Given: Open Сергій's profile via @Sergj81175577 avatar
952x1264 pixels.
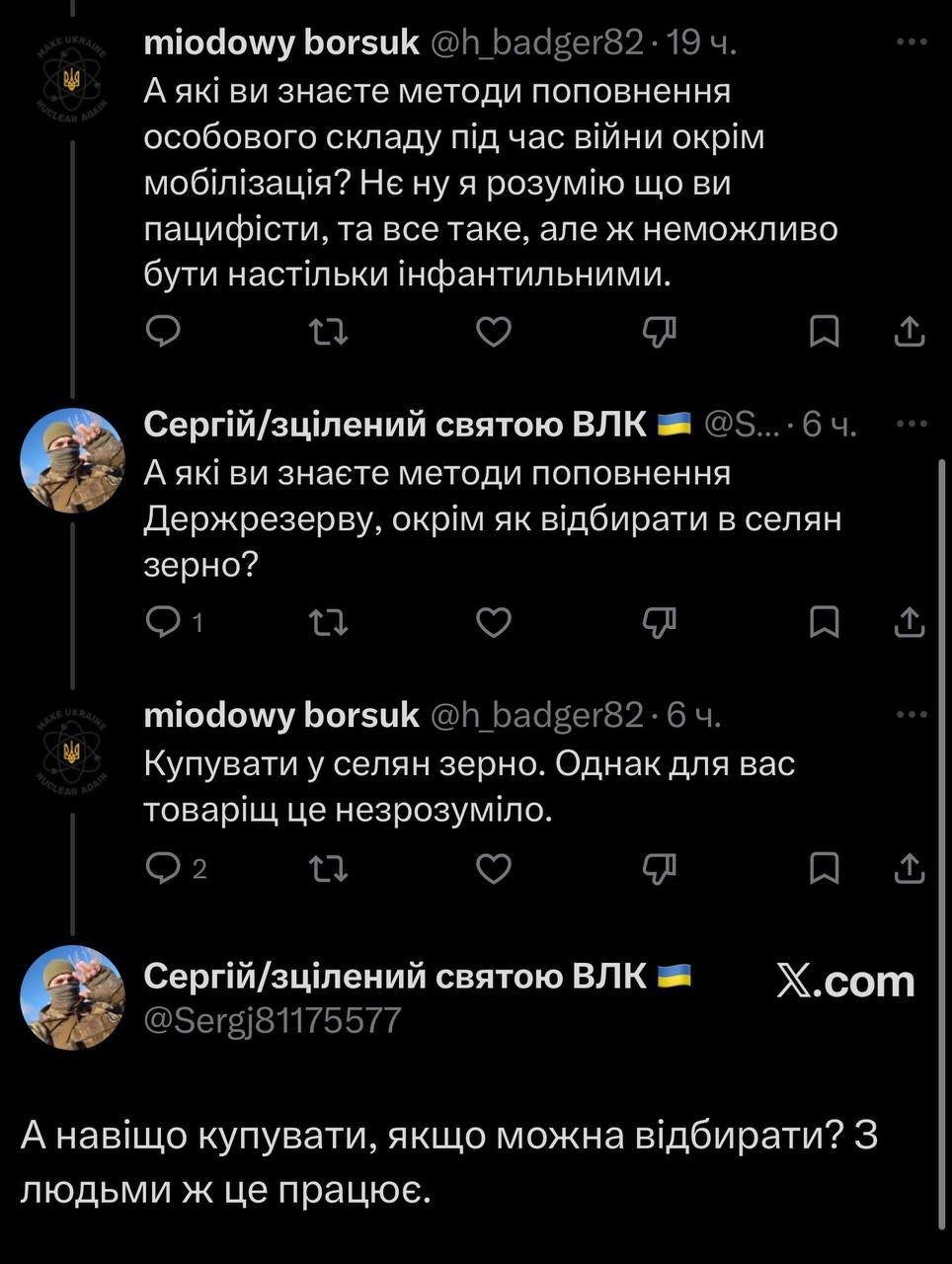Looking at the screenshot, I should pyautogui.click(x=72, y=995).
